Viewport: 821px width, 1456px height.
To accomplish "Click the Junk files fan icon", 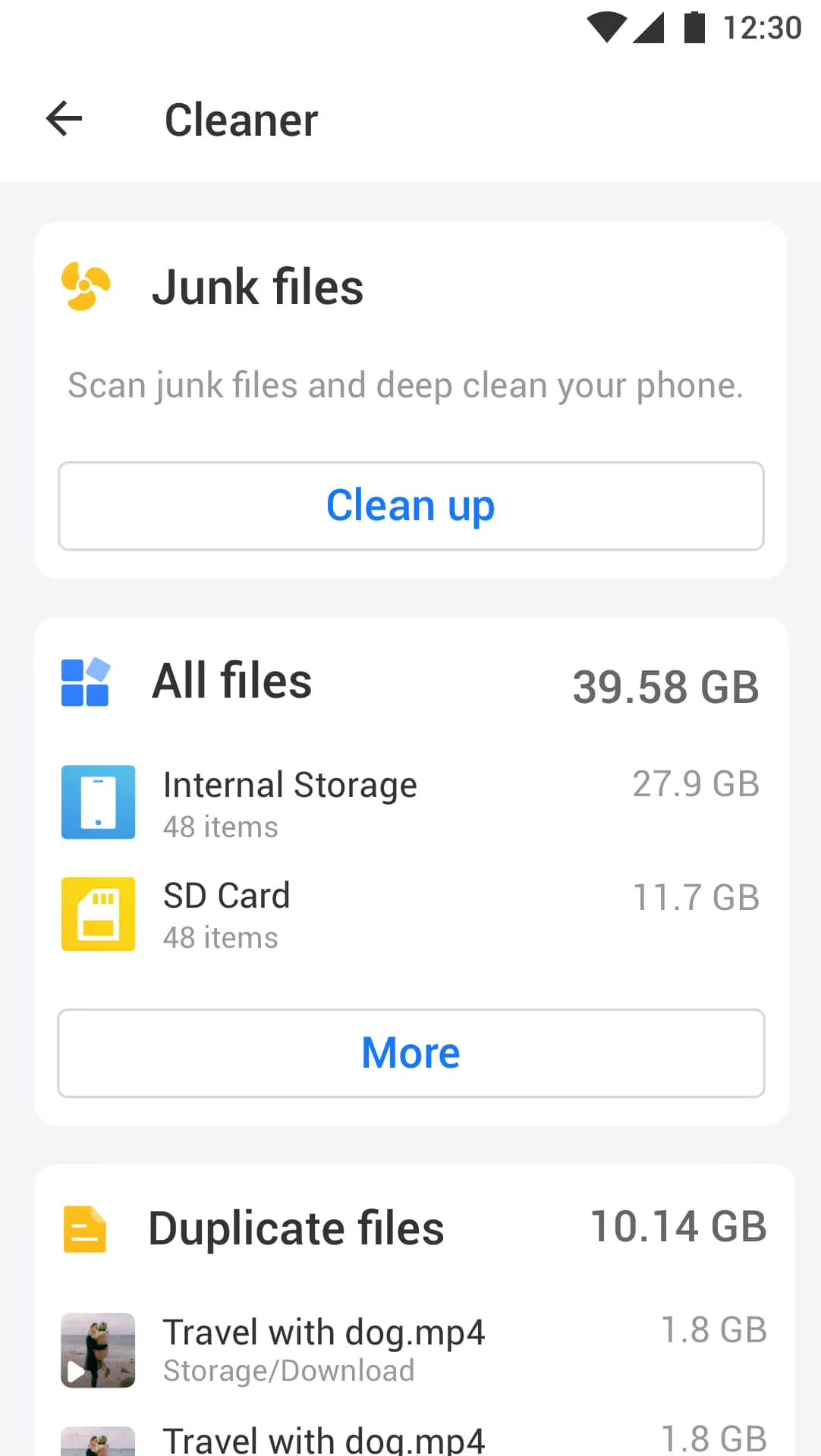I will (84, 286).
